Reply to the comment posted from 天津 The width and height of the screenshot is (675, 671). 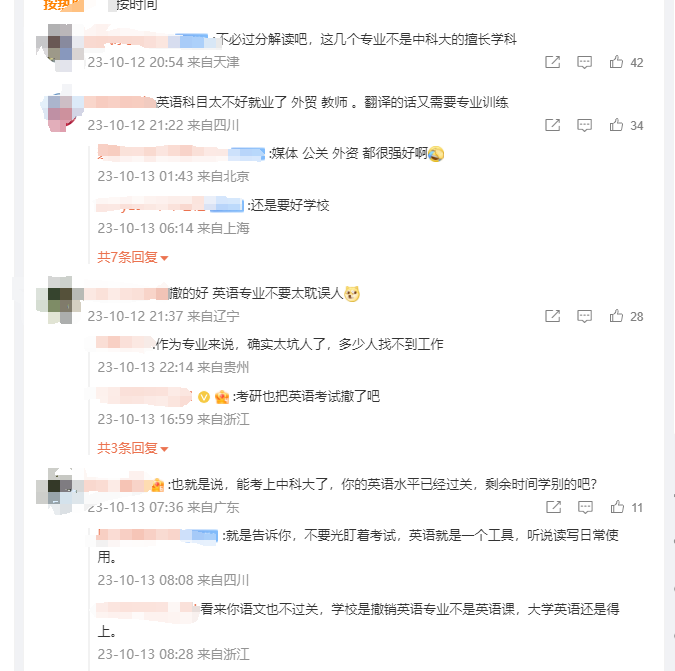click(585, 62)
